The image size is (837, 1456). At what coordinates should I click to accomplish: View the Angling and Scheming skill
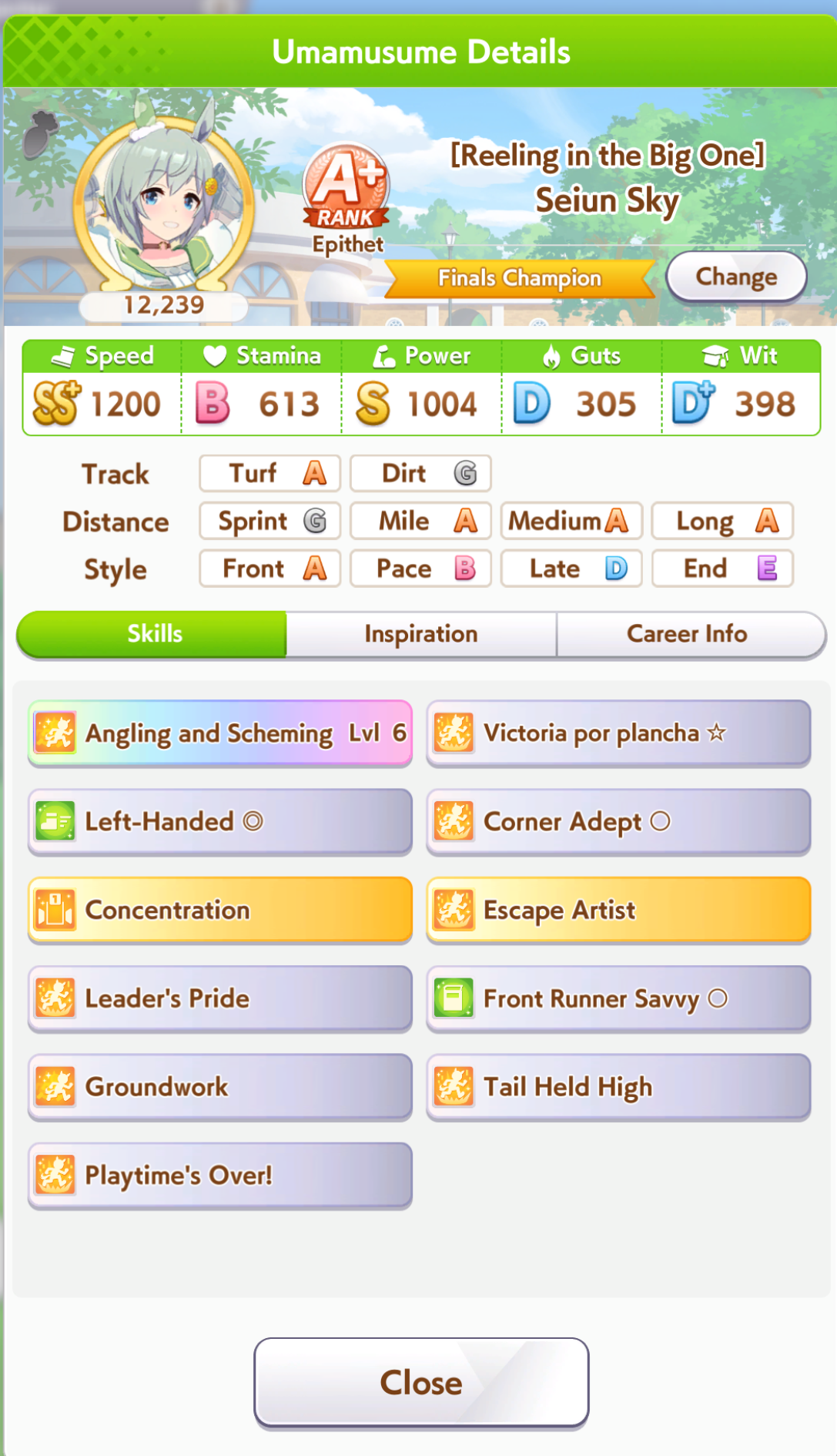[x=220, y=733]
